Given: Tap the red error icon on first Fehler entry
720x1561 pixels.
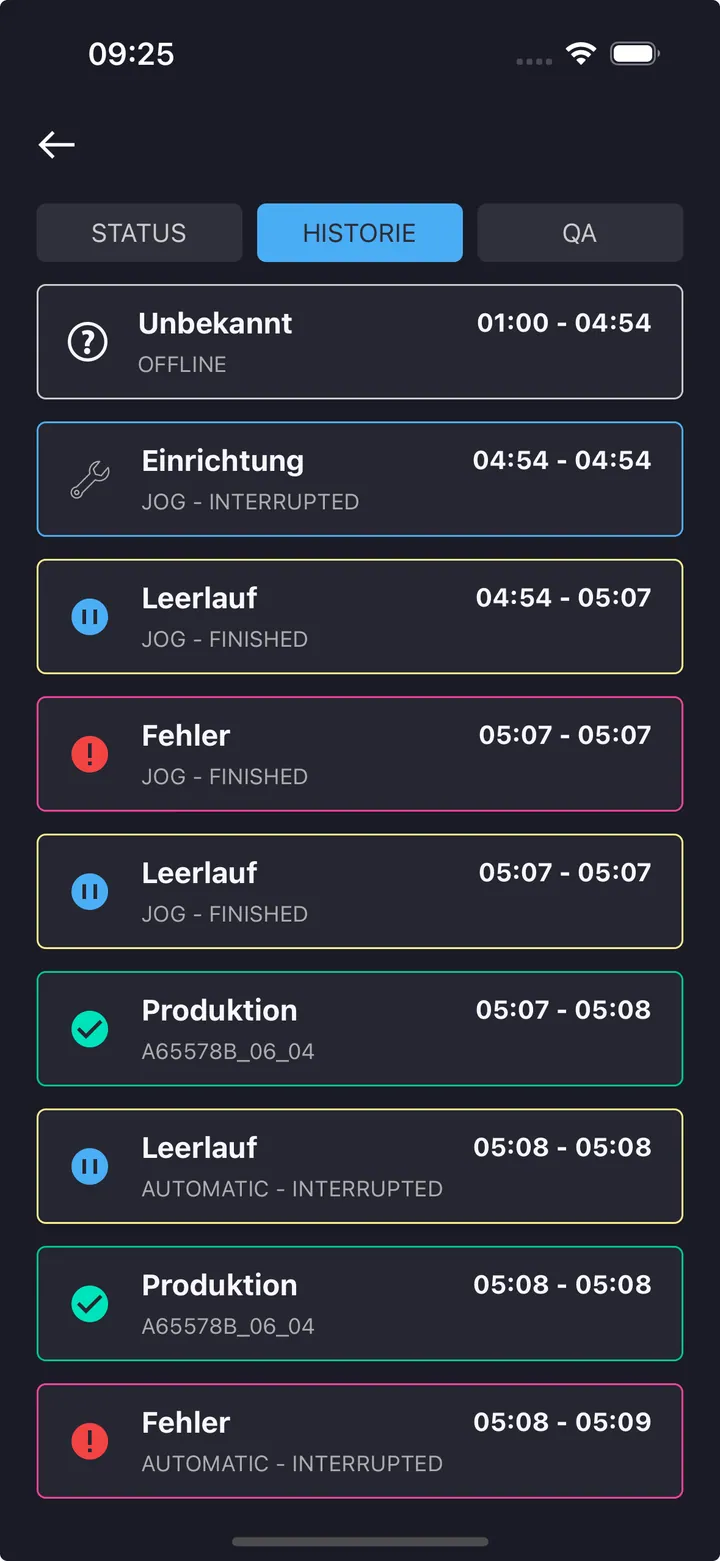Looking at the screenshot, I should [x=89, y=754].
